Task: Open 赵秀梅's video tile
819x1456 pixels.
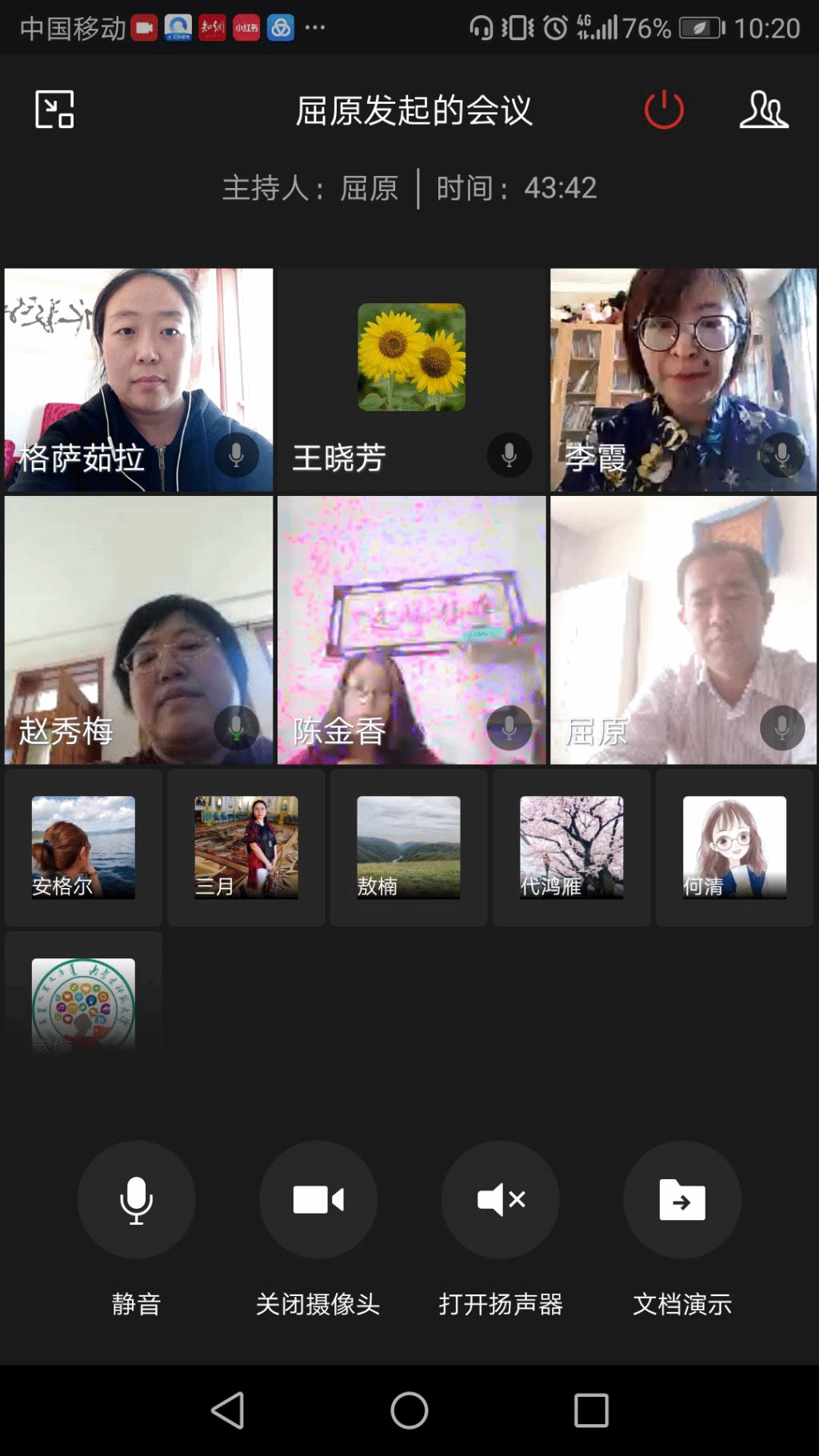Action: [x=138, y=630]
